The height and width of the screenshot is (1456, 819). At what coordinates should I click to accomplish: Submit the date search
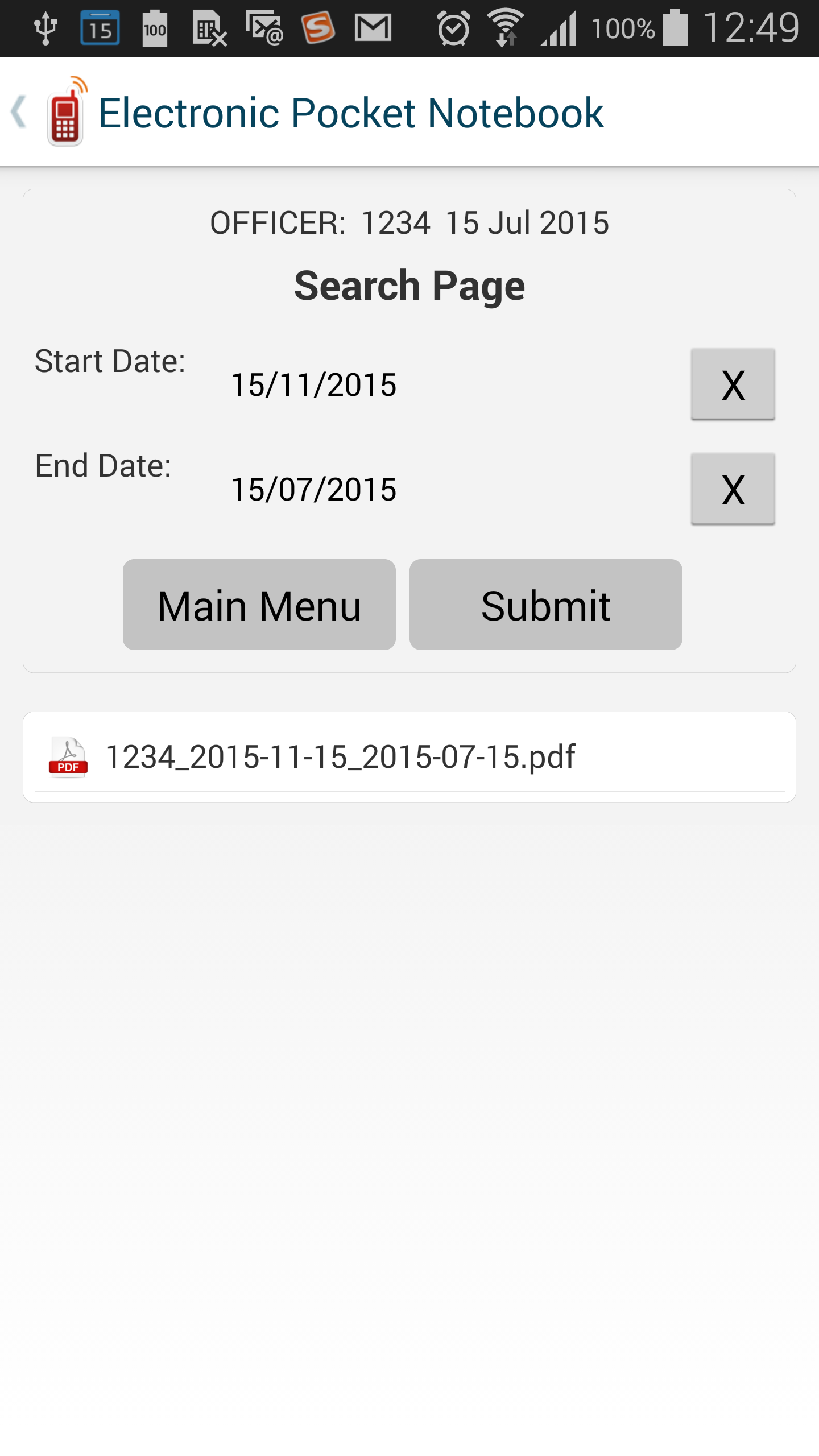tap(546, 605)
